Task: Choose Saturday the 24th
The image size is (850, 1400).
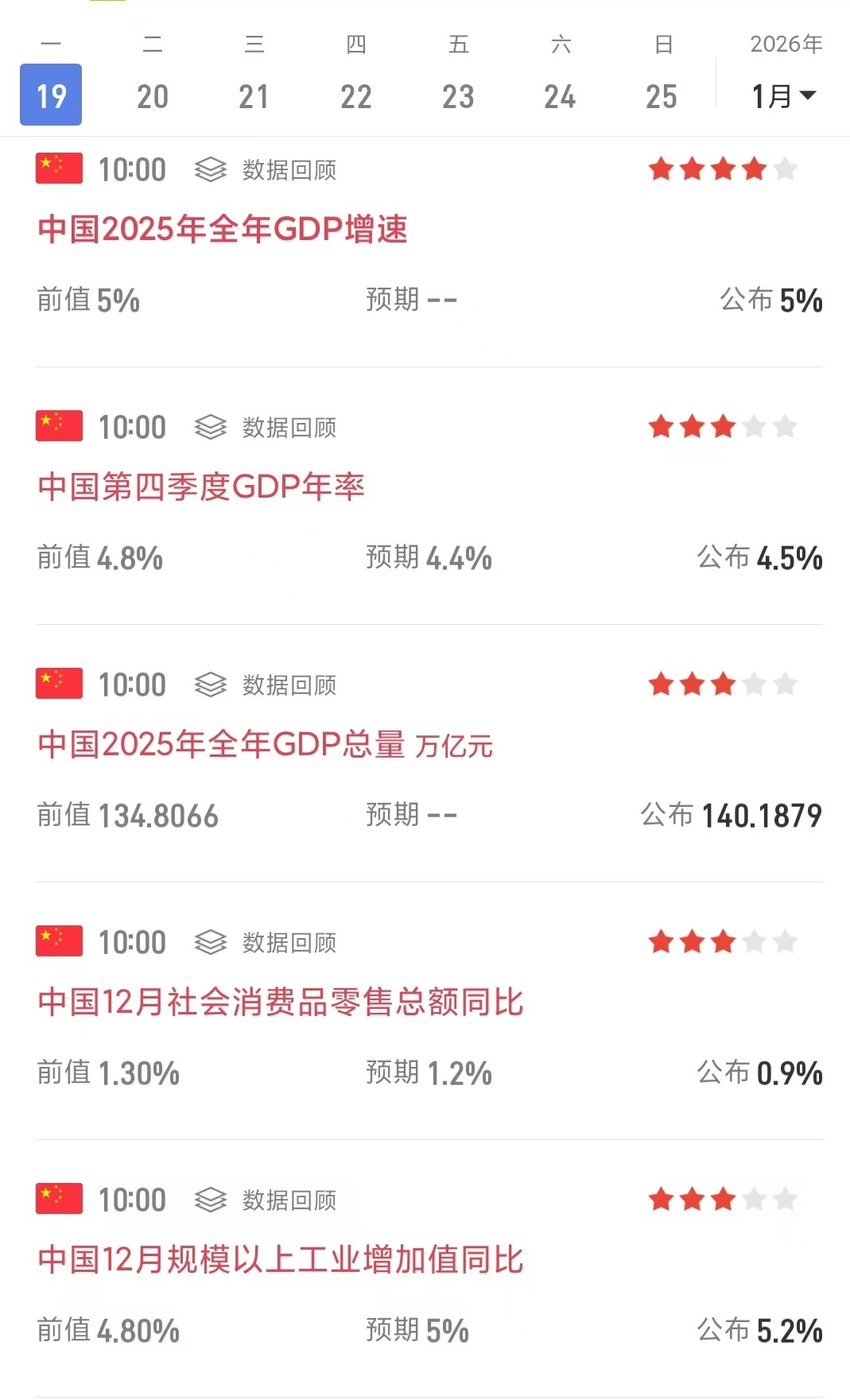Action: [560, 96]
